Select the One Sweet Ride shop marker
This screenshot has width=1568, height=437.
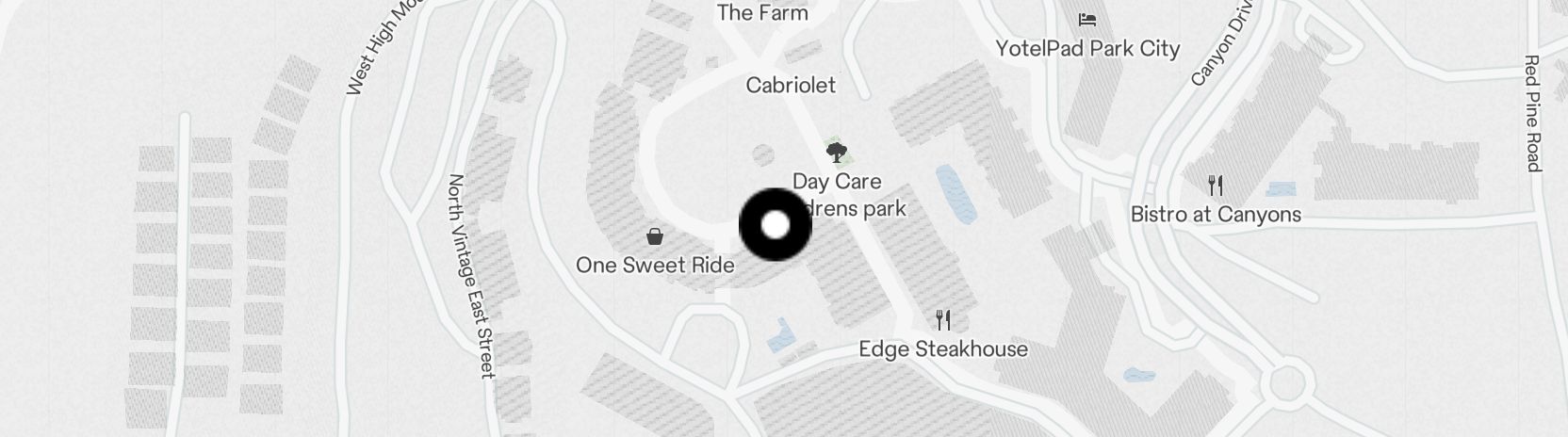[655, 236]
